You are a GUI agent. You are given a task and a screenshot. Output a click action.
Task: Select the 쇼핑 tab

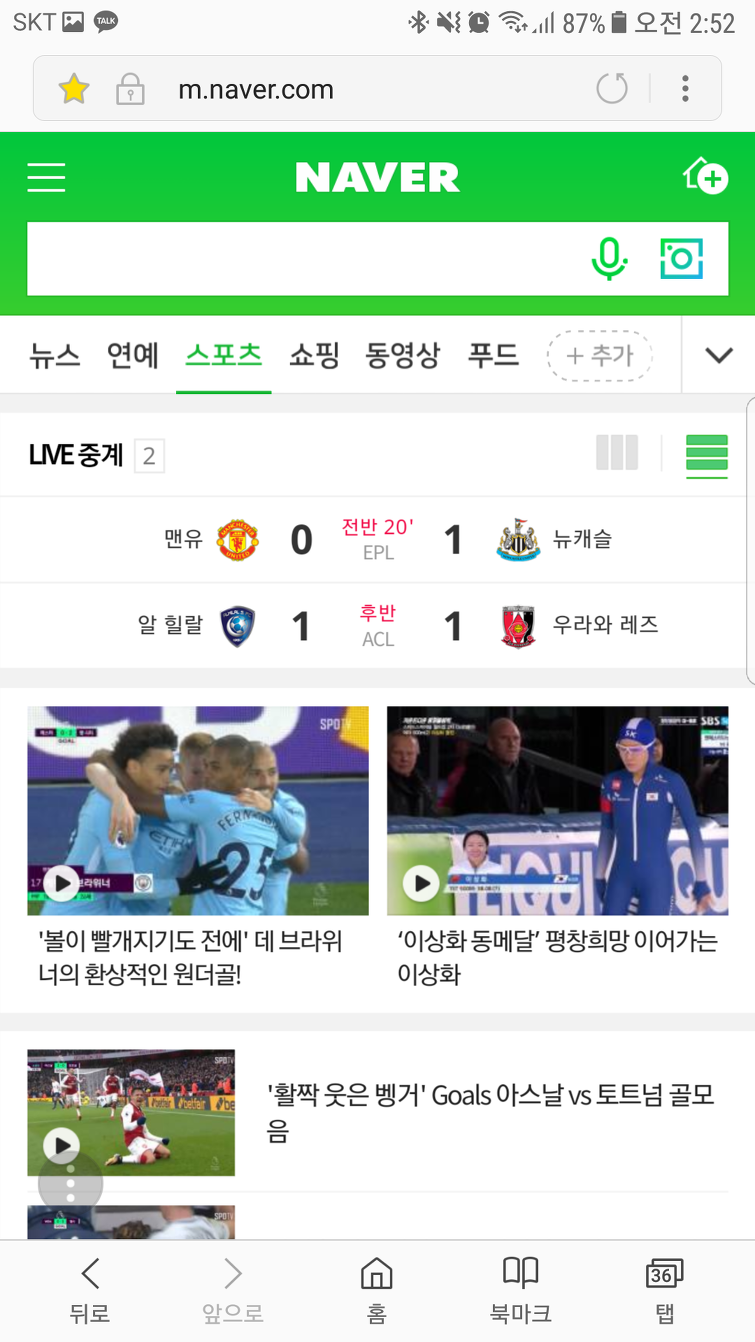coord(314,355)
